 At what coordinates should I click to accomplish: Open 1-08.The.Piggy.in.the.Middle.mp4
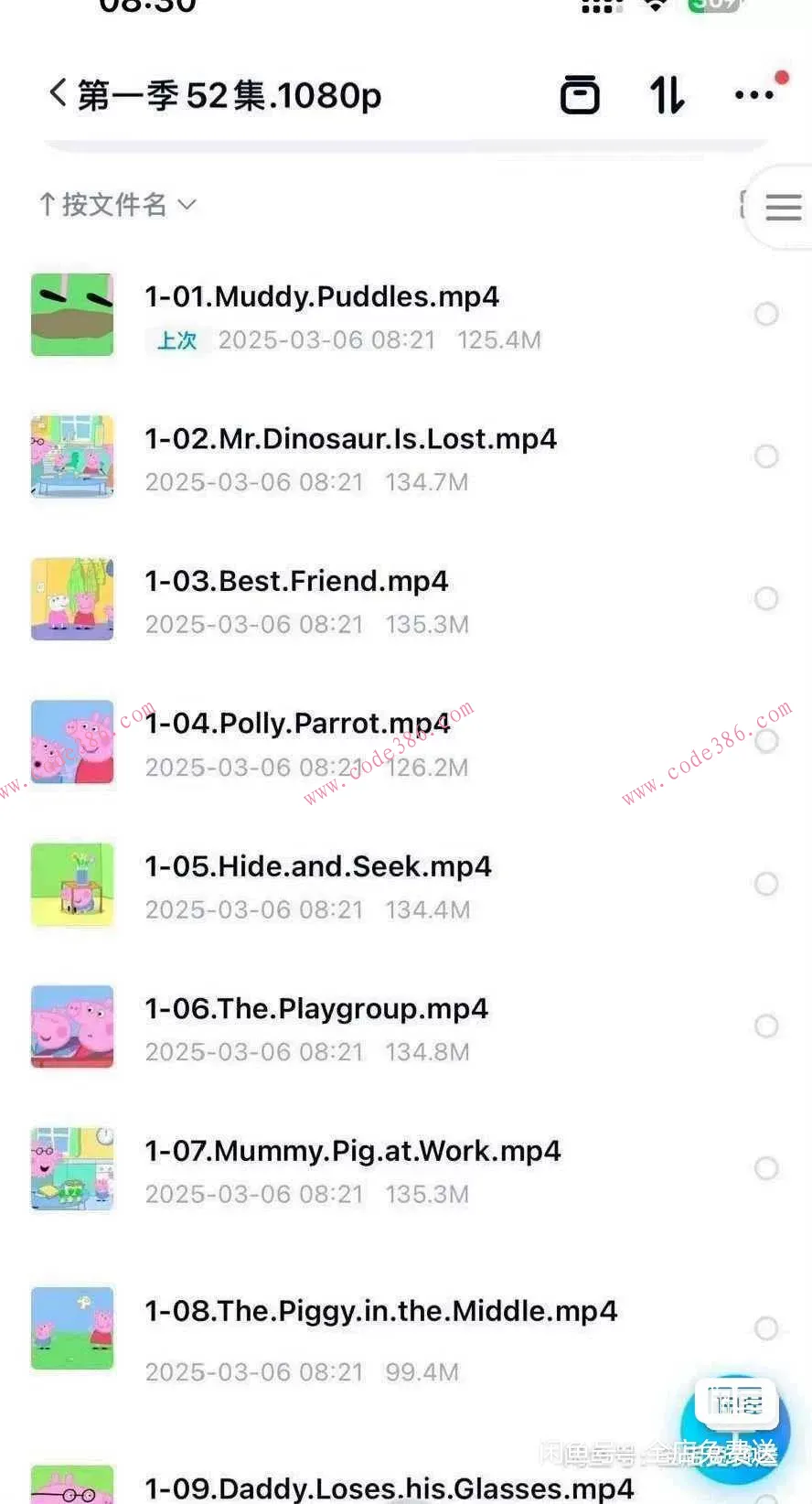[380, 1312]
